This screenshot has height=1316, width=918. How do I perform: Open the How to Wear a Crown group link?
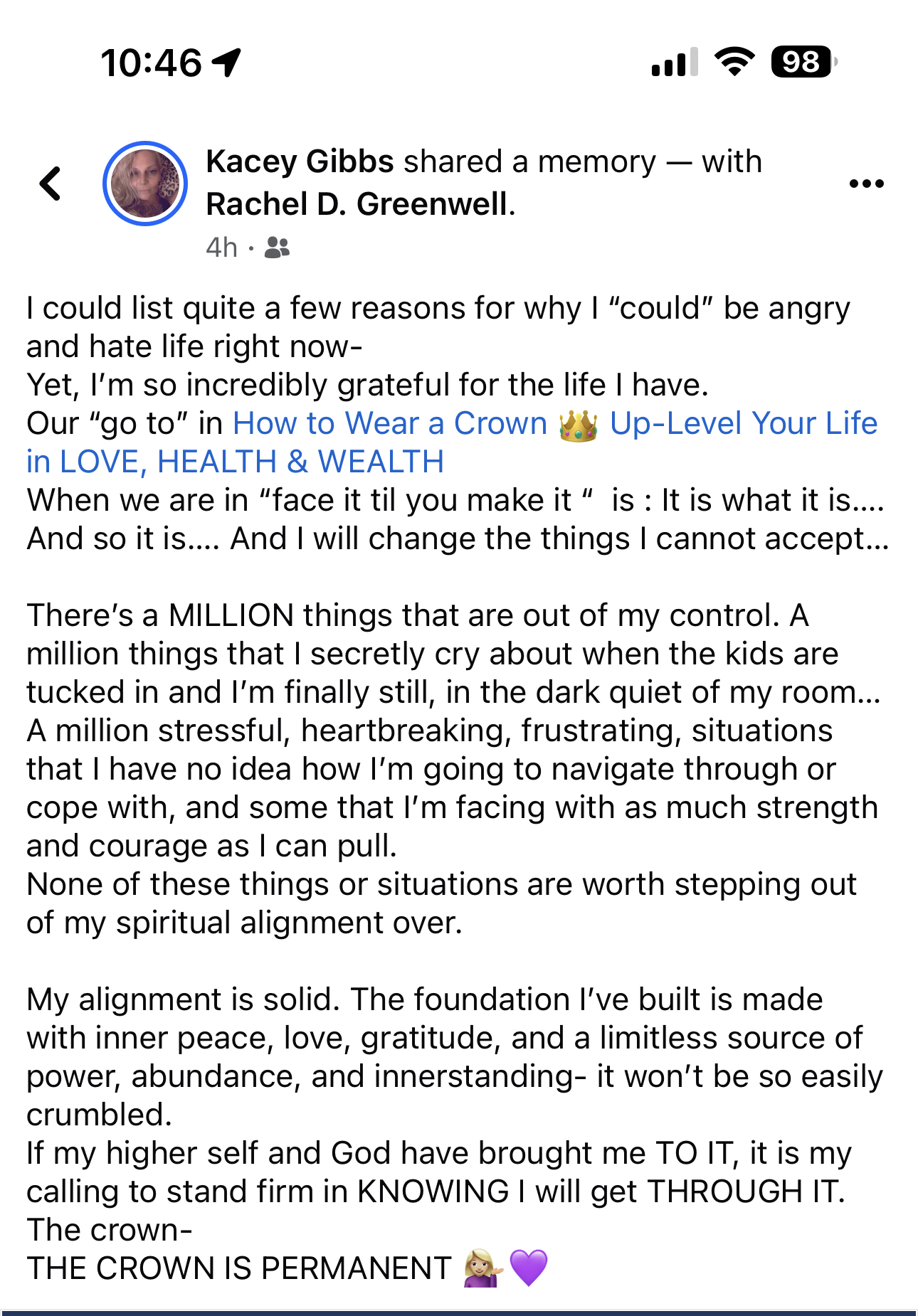coord(389,424)
